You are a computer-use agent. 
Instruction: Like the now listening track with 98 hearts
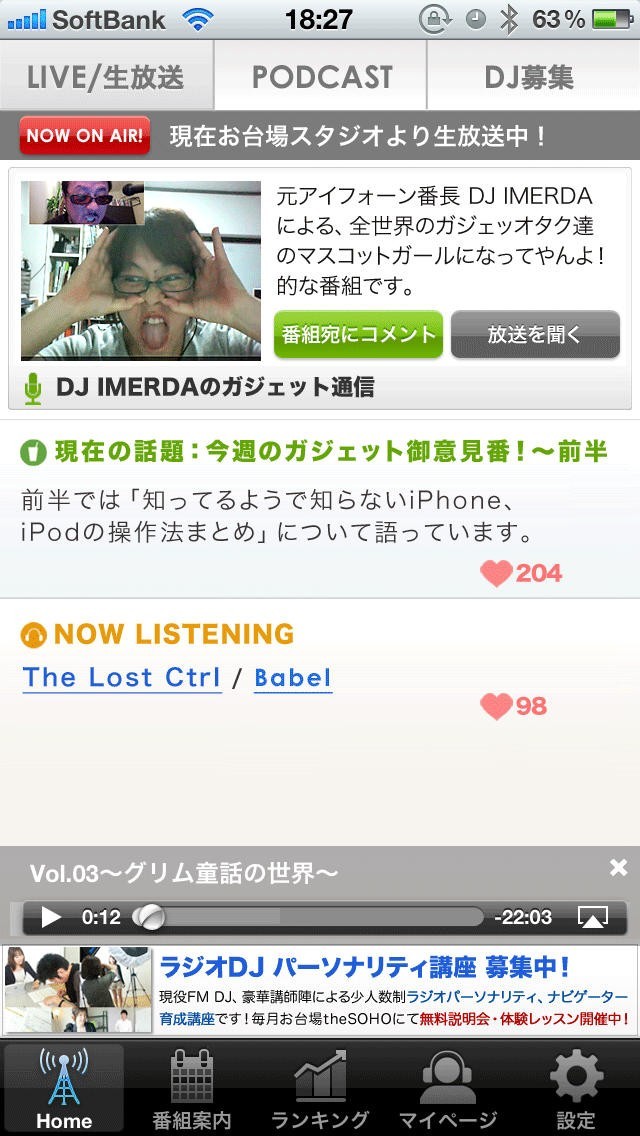(497, 707)
